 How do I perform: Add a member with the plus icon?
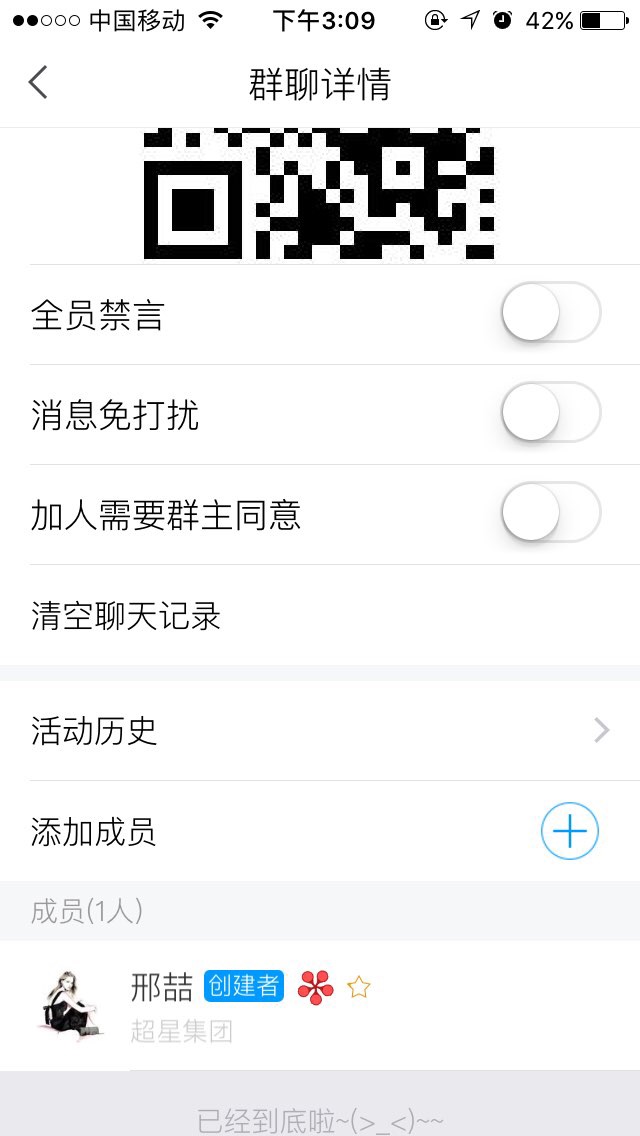tap(570, 831)
